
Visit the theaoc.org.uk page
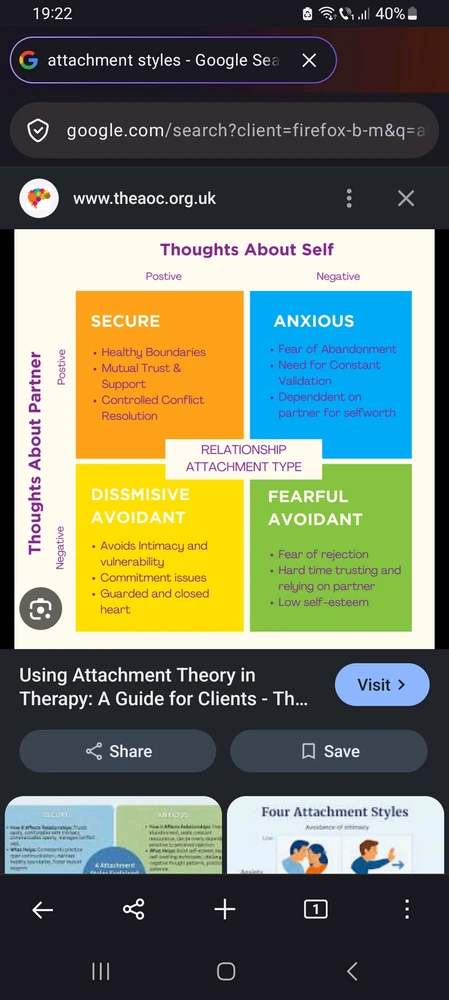click(382, 684)
